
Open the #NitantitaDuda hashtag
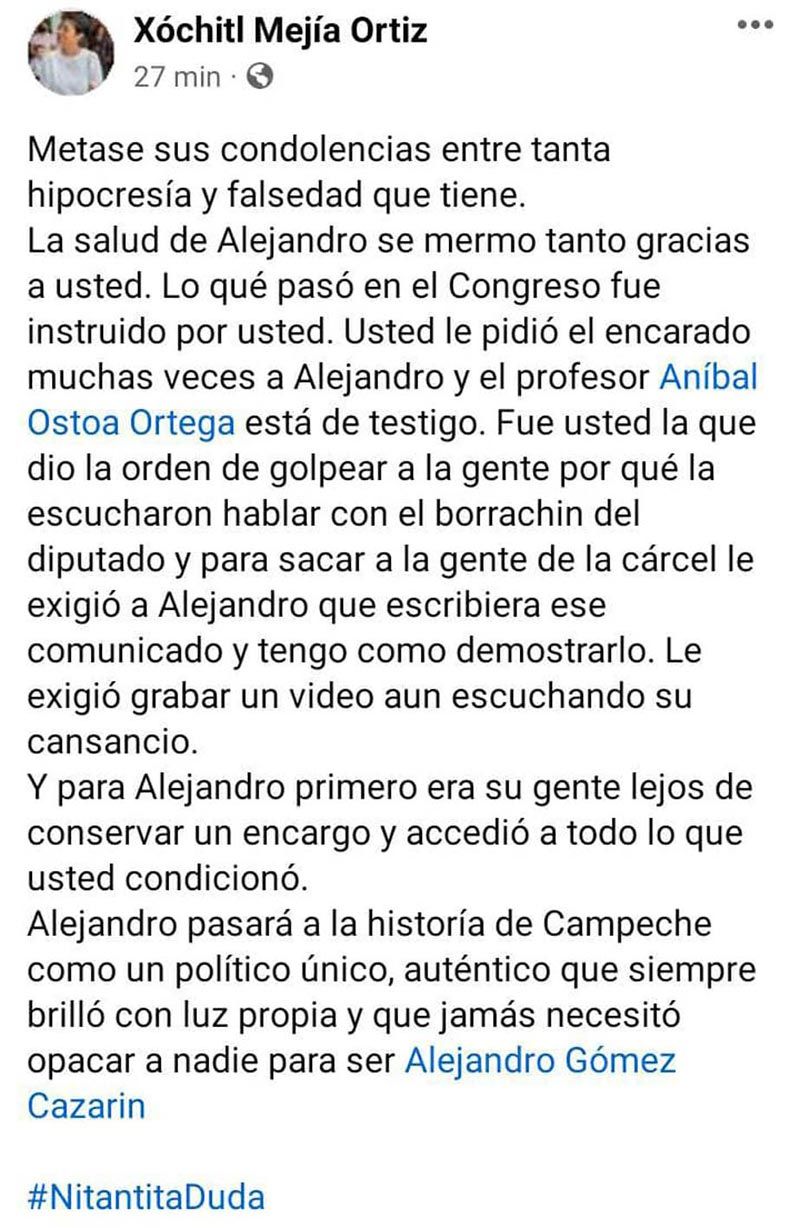147,1197
